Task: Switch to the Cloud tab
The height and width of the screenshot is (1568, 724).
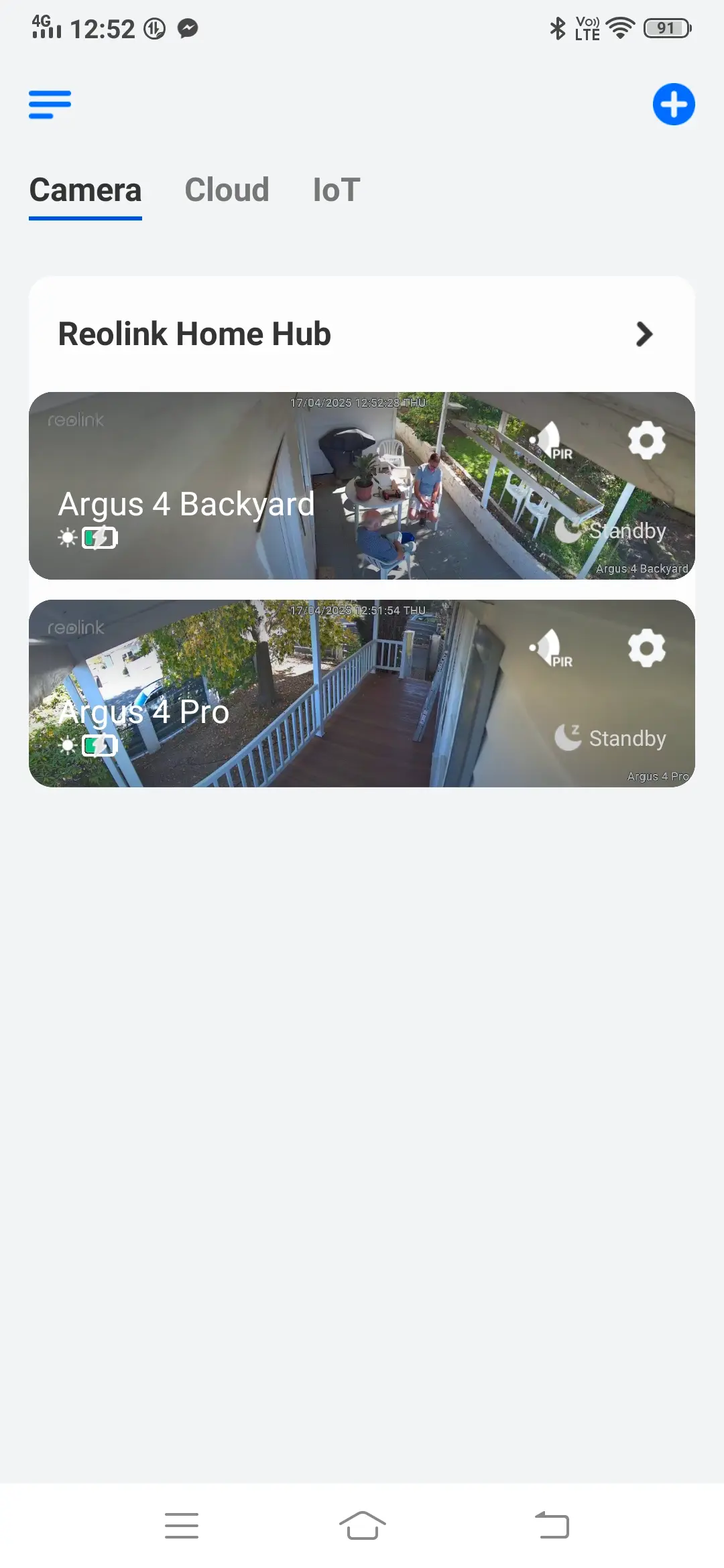Action: tap(227, 190)
